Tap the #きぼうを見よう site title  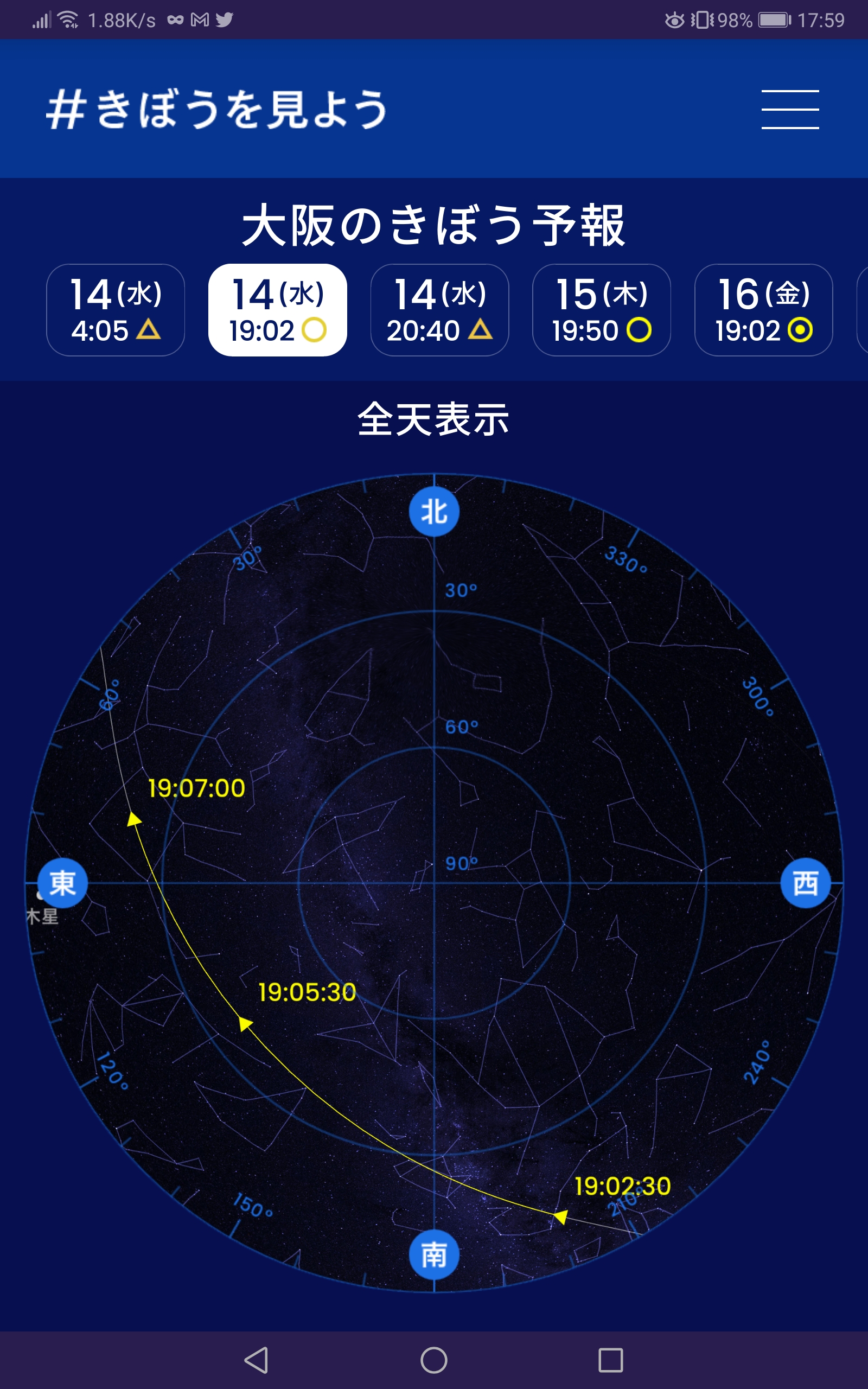(x=217, y=109)
